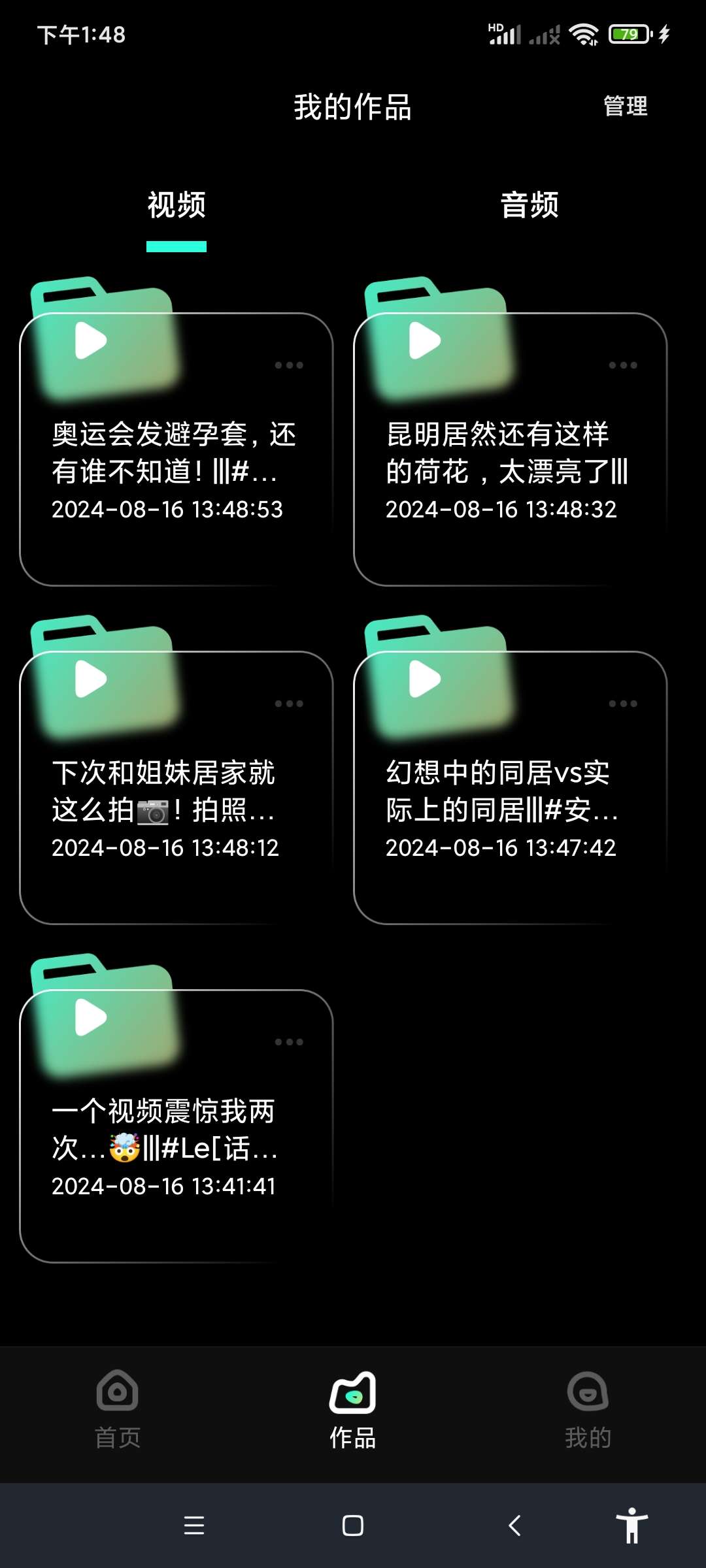Tap 管理 to manage works

click(625, 106)
